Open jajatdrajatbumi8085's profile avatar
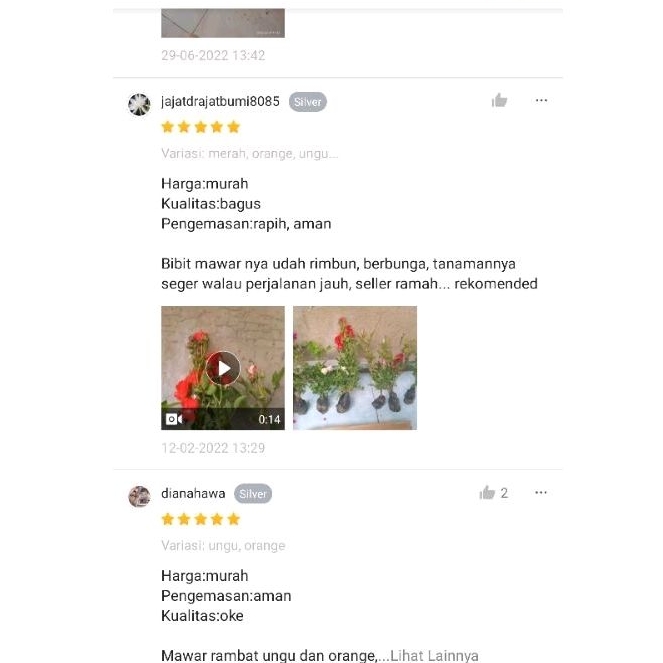 (x=140, y=104)
